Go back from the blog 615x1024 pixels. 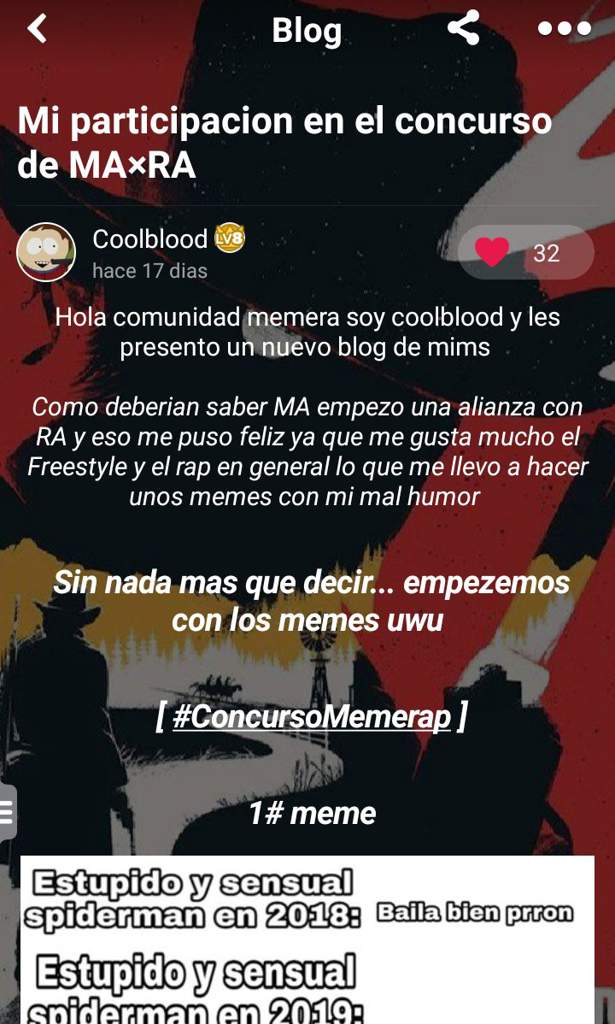point(37,30)
